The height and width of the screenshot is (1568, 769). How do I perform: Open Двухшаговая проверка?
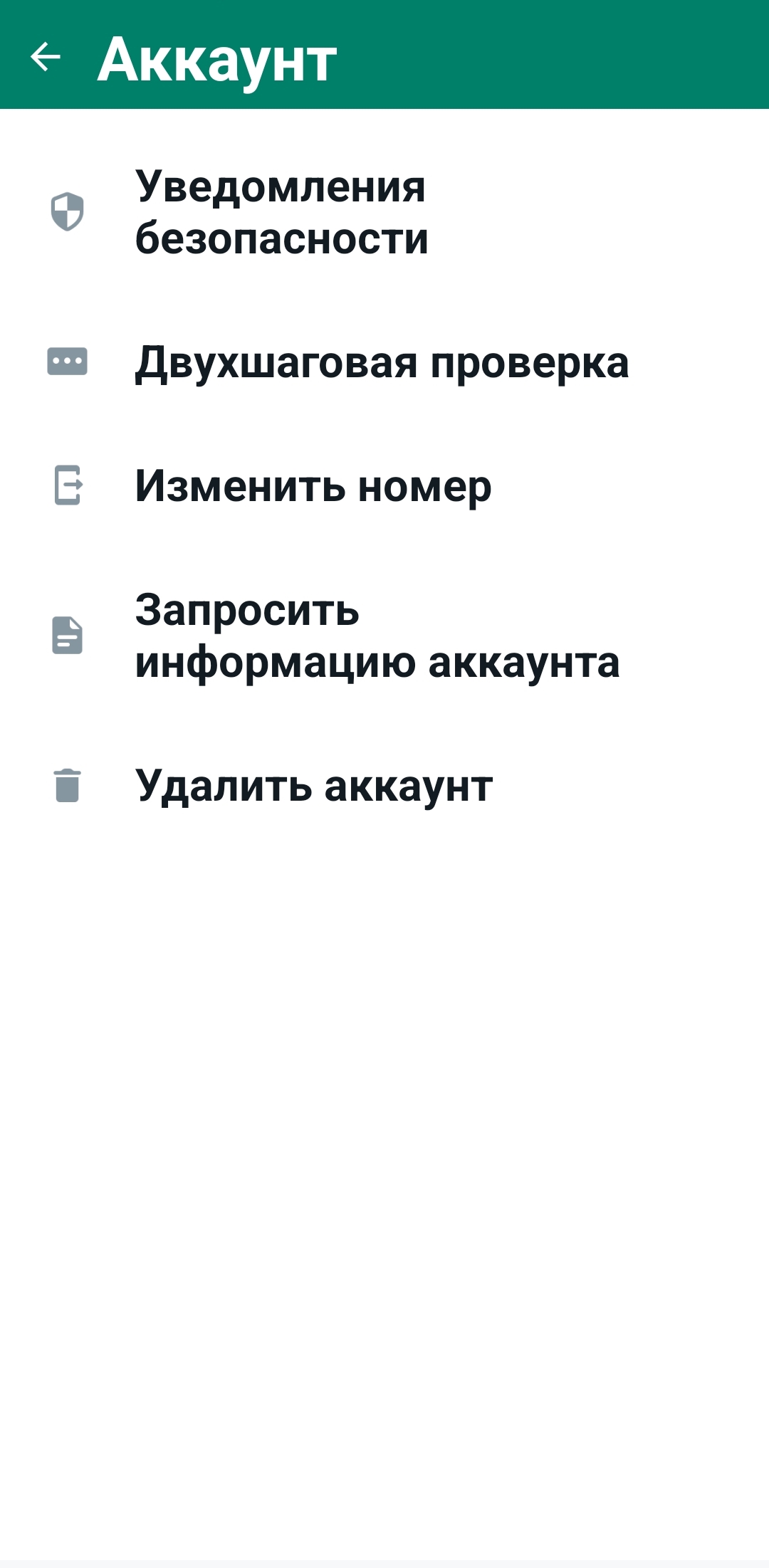pos(384,362)
